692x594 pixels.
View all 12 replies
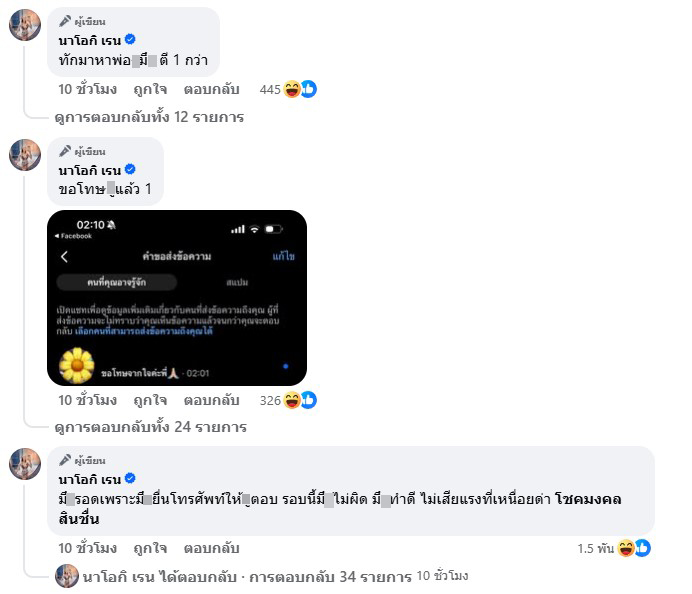(150, 117)
